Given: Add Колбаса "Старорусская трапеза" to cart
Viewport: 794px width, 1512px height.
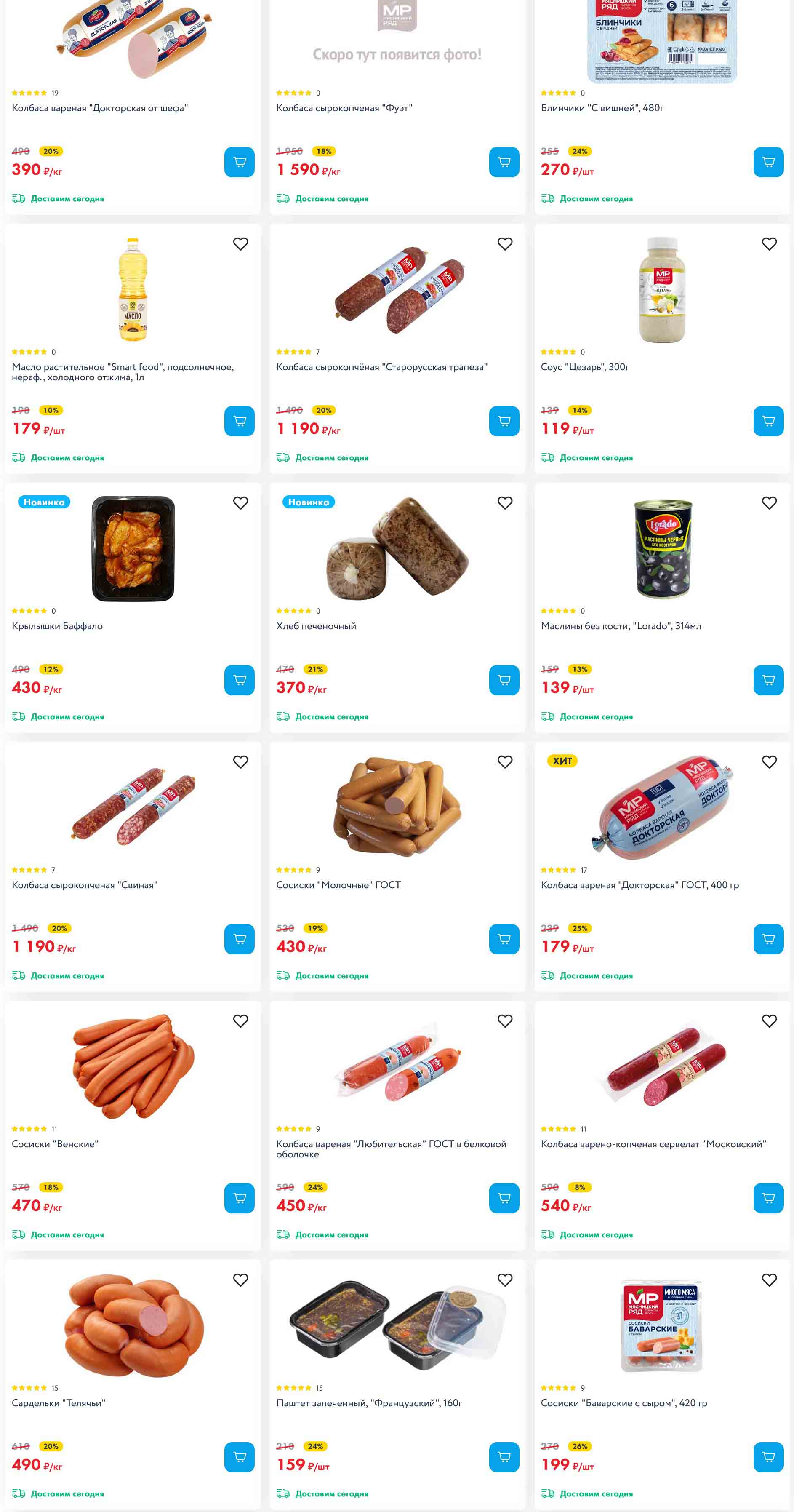Looking at the screenshot, I should [504, 421].
